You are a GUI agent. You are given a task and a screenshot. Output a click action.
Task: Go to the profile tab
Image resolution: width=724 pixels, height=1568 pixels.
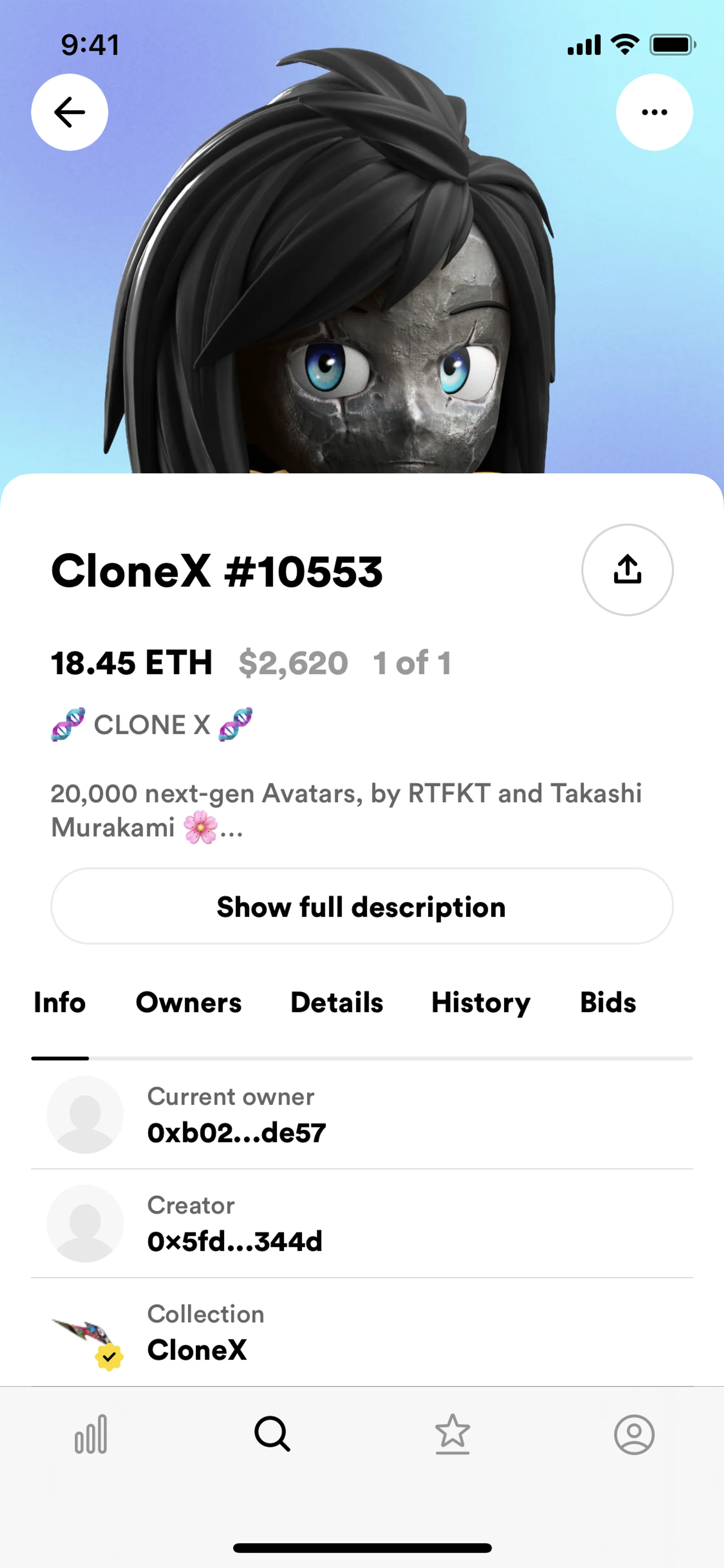pyautogui.click(x=634, y=1434)
